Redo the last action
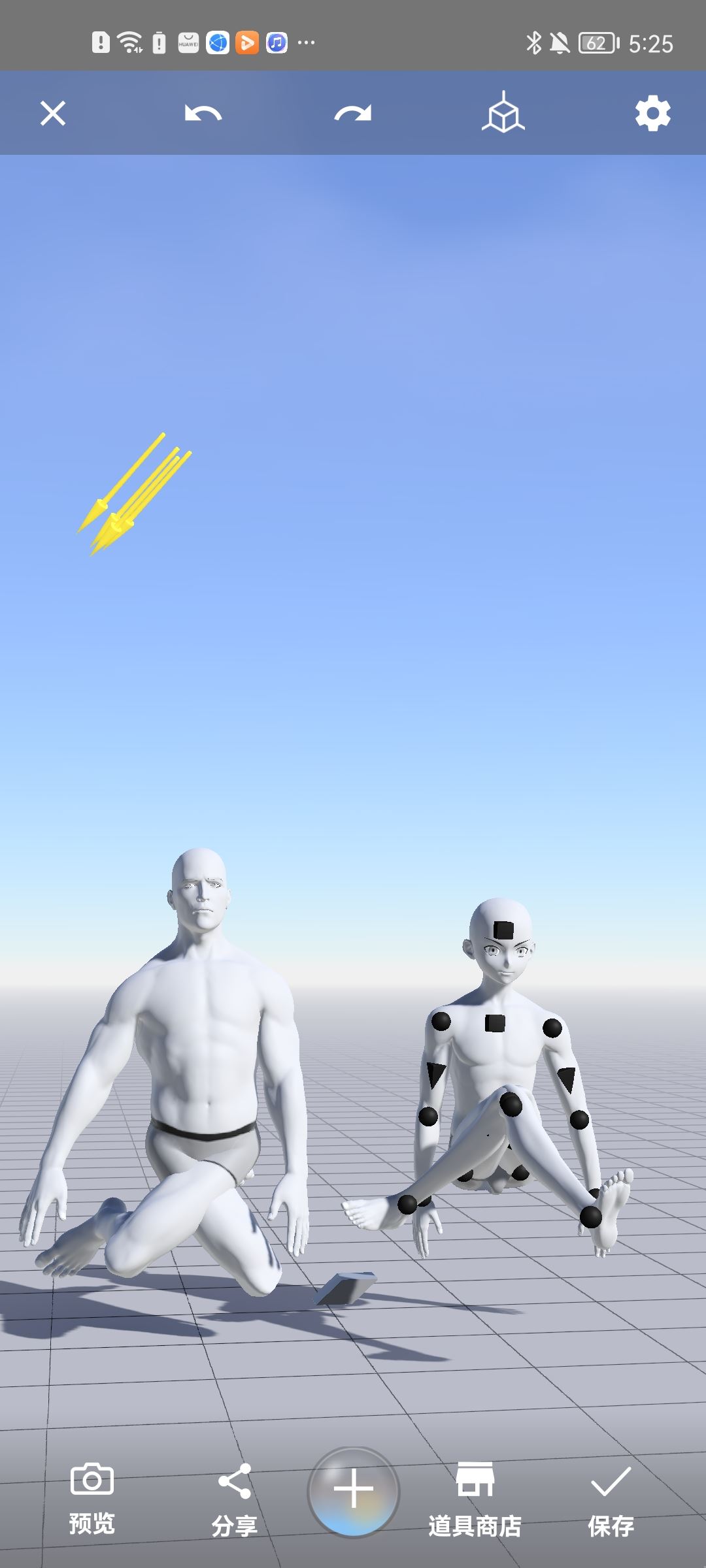706x1568 pixels. pyautogui.click(x=353, y=114)
